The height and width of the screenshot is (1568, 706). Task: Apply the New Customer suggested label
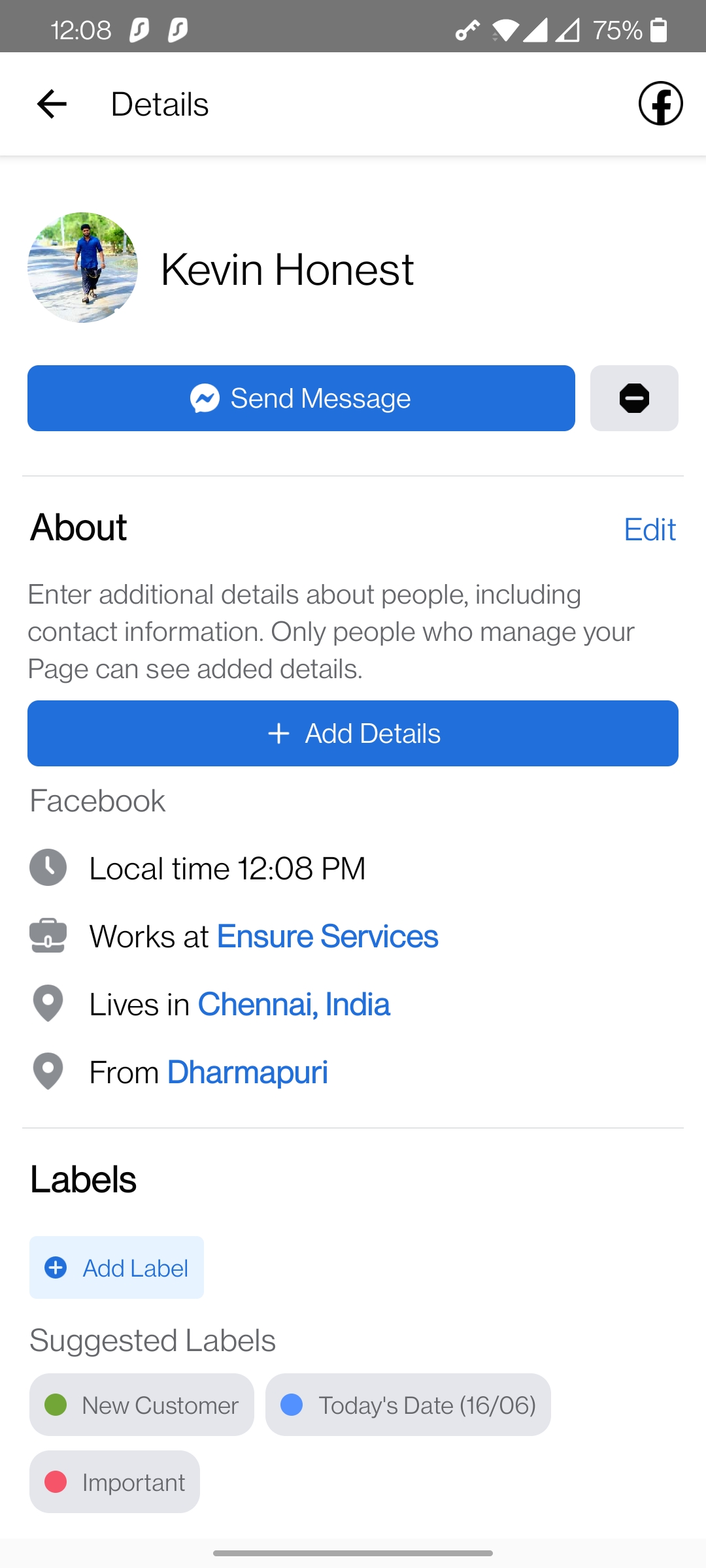tap(141, 1405)
